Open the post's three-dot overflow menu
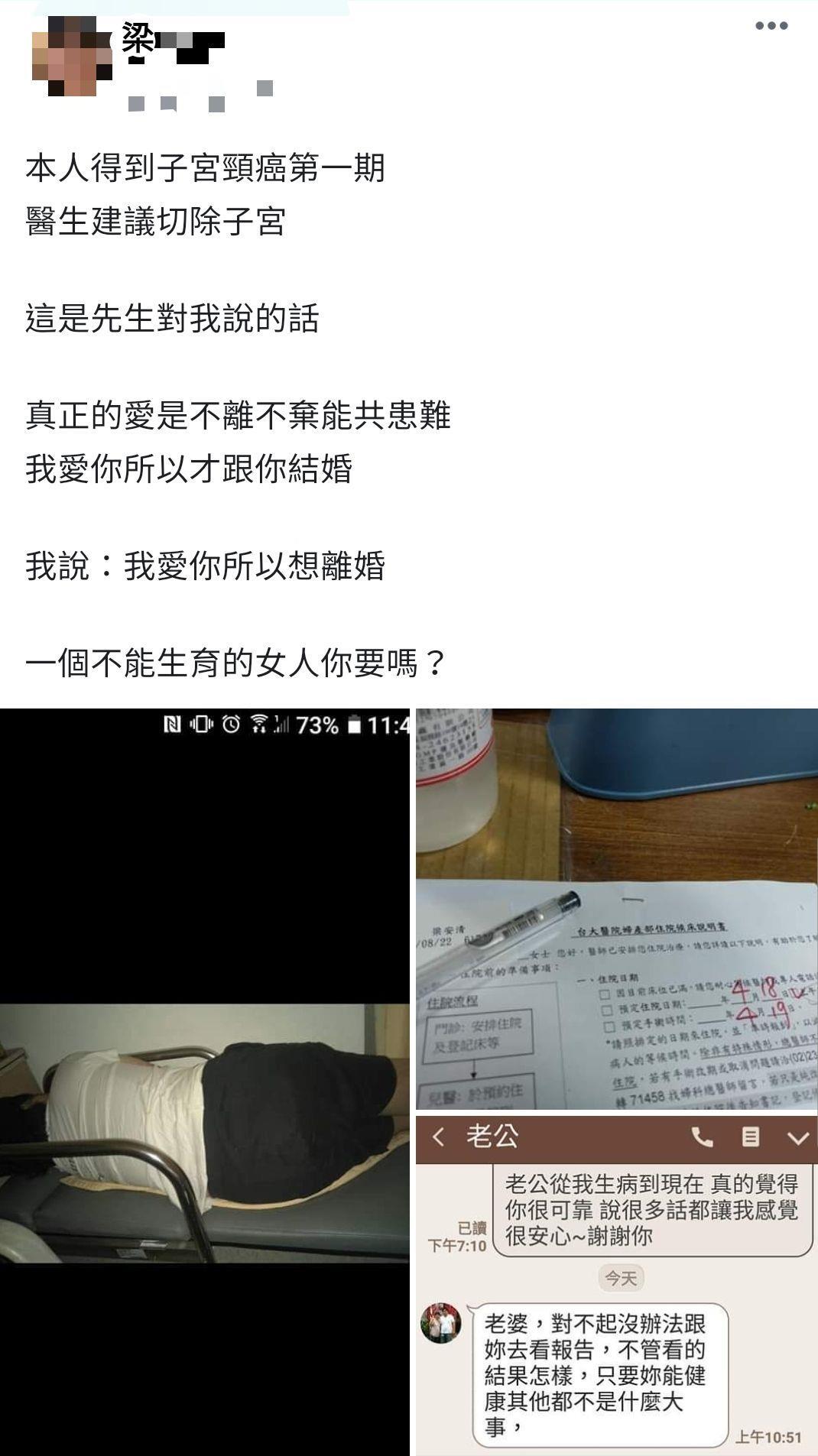Image resolution: width=818 pixels, height=1456 pixels. pos(771,26)
